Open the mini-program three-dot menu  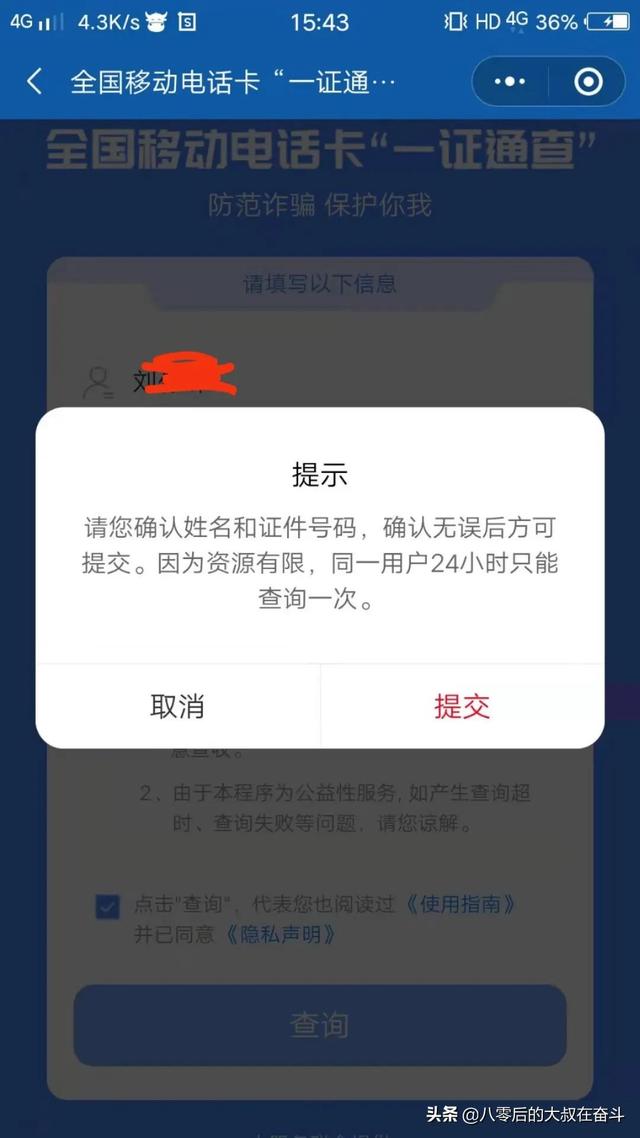pos(509,81)
